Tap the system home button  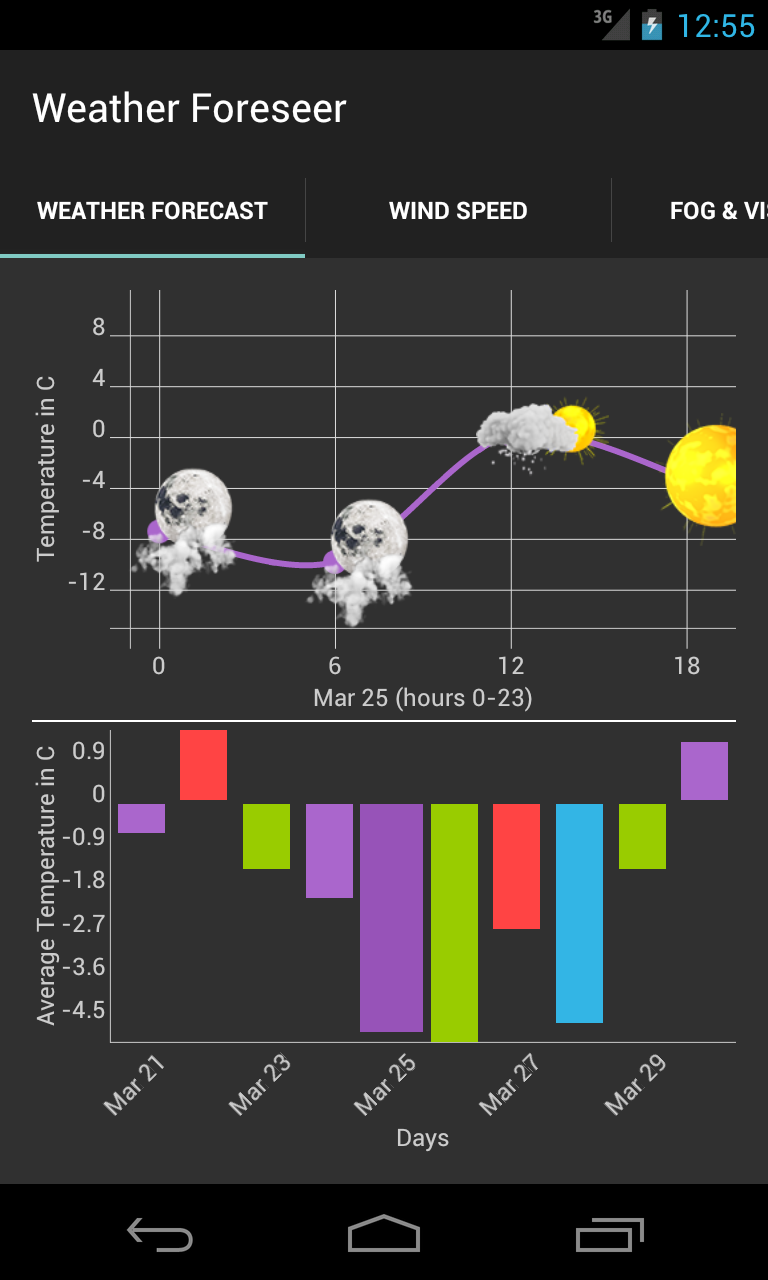(384, 1234)
